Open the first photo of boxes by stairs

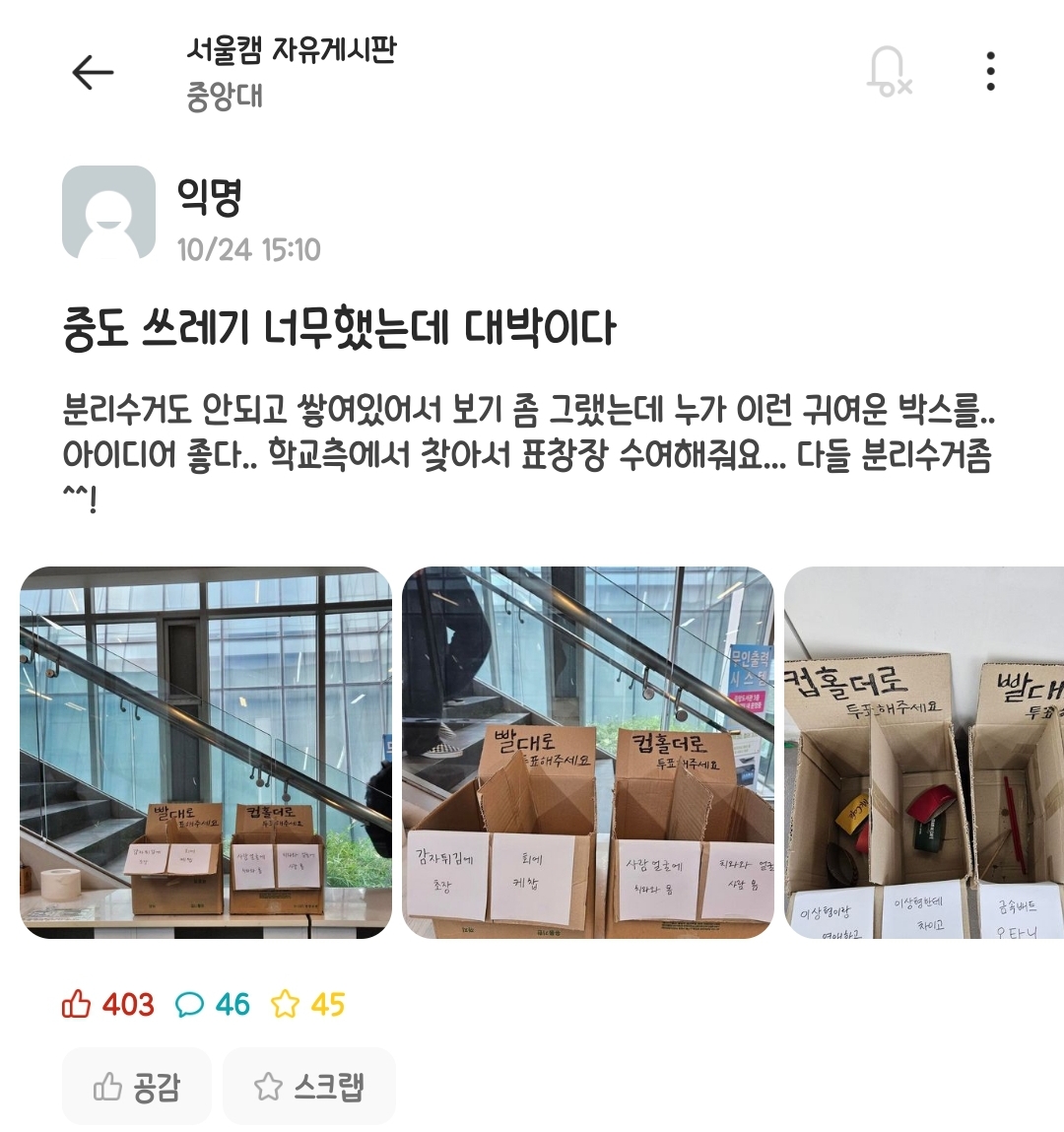click(206, 753)
